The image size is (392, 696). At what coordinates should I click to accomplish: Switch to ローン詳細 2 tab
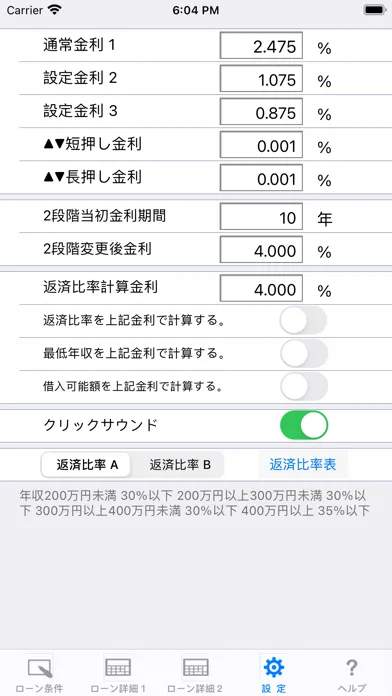pos(195,674)
